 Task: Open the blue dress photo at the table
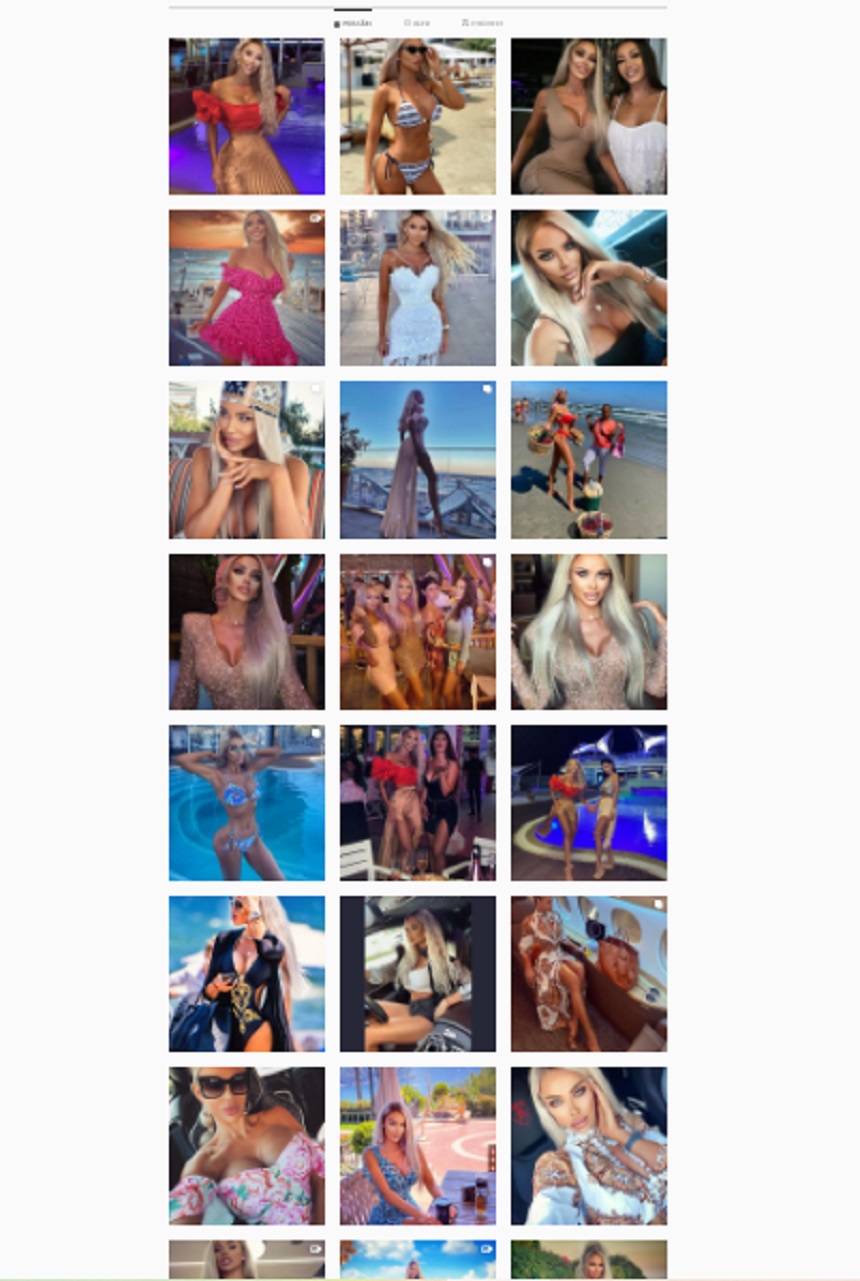coord(417,1146)
